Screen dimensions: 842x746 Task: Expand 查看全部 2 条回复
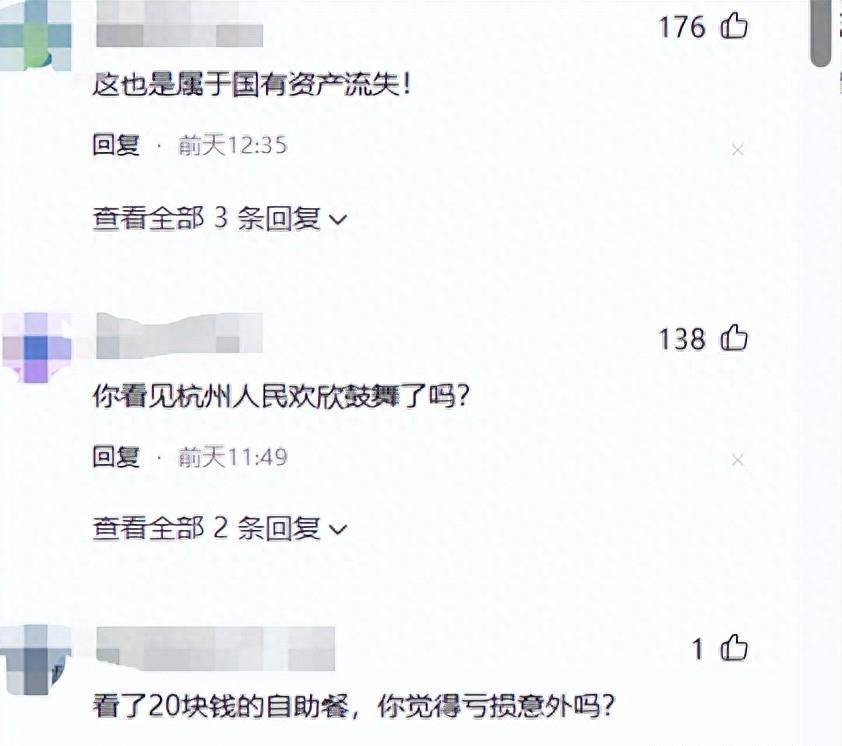pos(219,527)
